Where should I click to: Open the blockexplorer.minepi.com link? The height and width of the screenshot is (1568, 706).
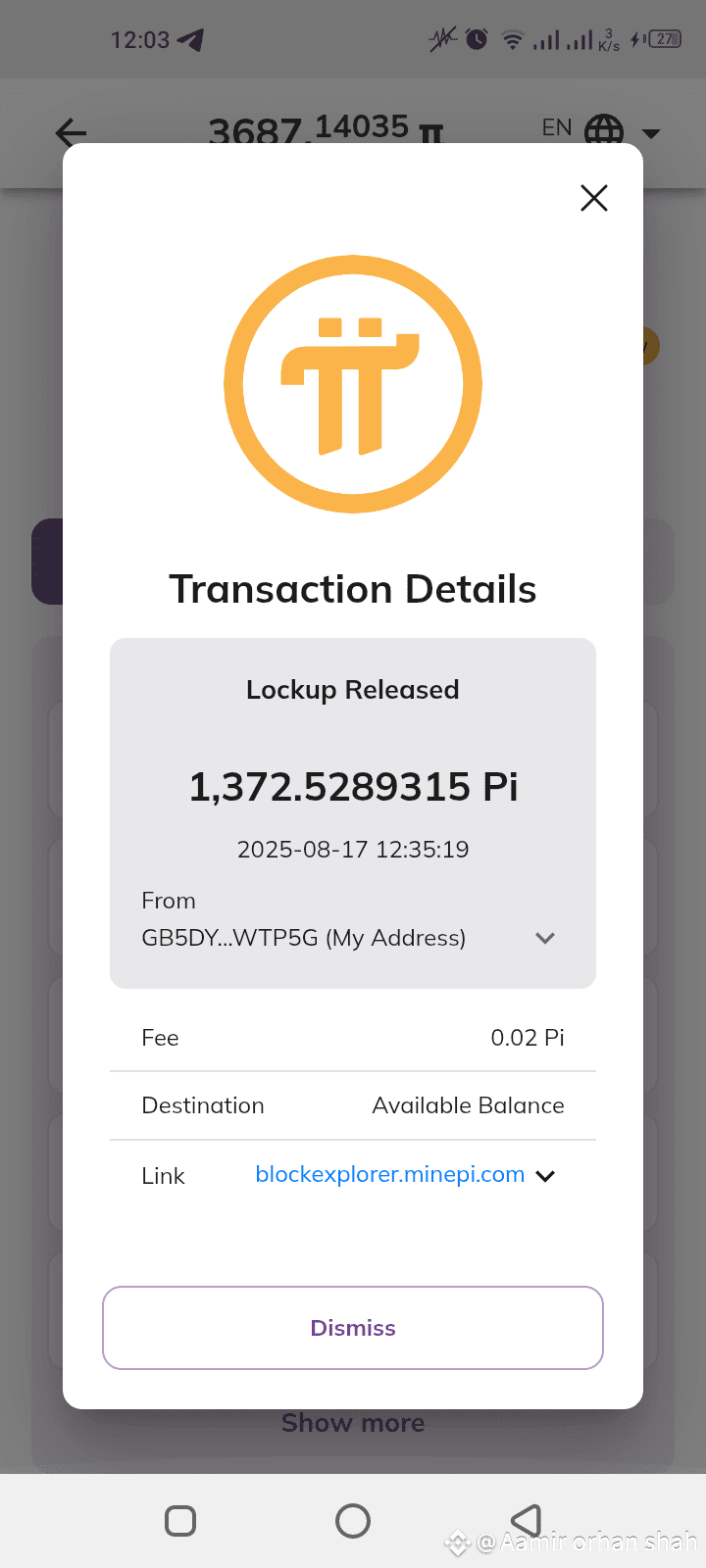pyautogui.click(x=390, y=1174)
